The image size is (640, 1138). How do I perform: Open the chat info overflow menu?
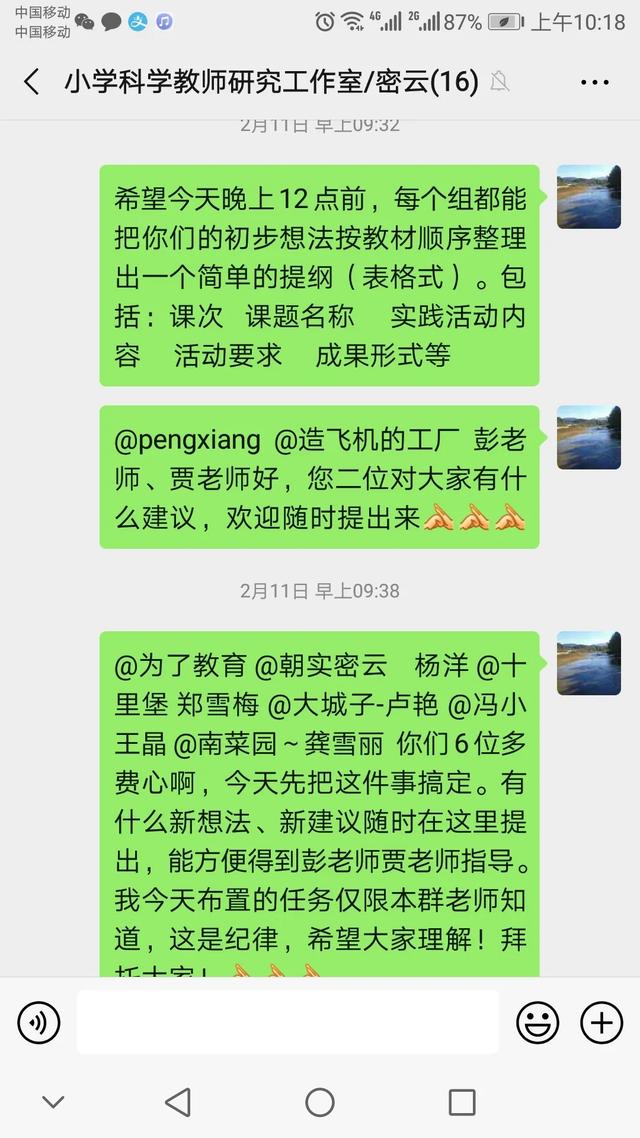pos(594,82)
